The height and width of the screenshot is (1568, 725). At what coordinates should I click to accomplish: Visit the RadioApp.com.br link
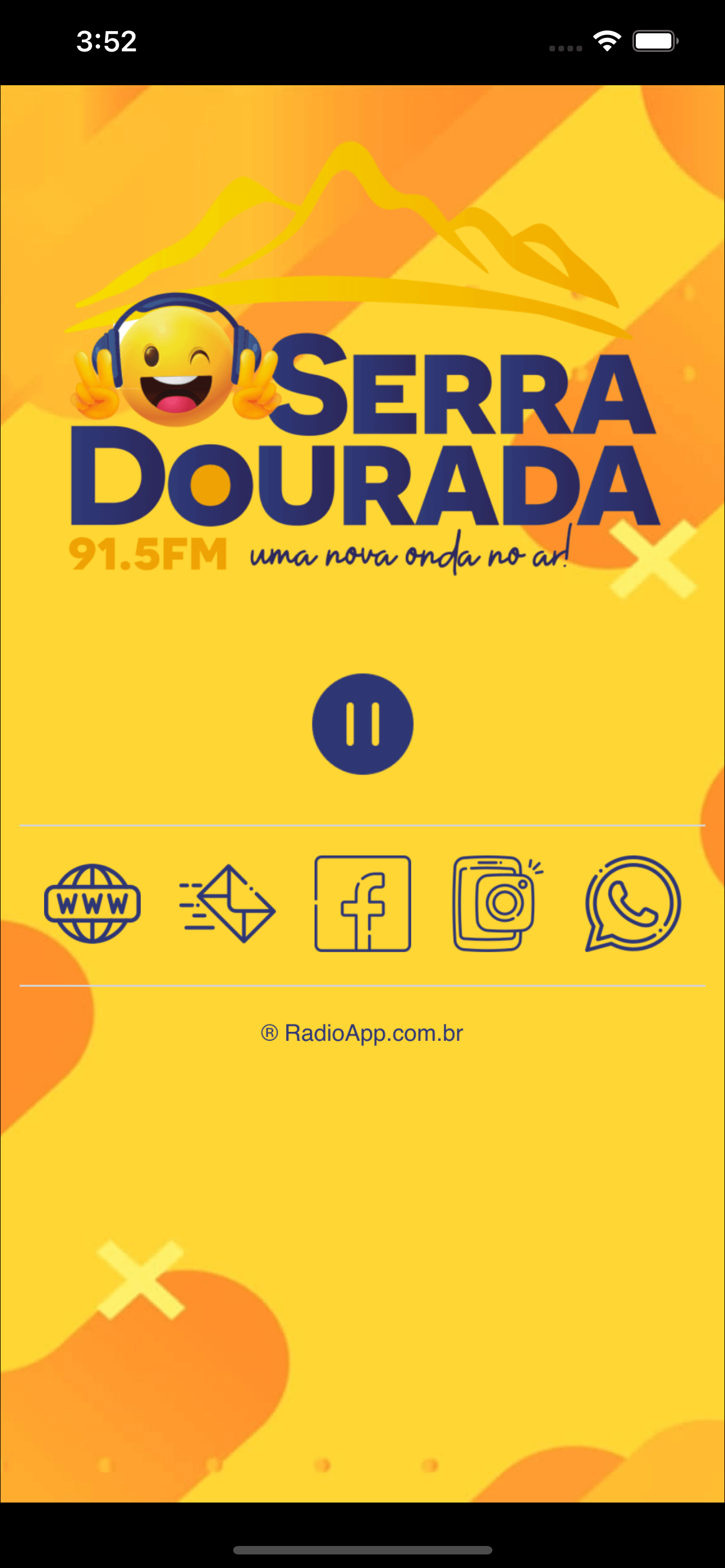pos(362,1033)
